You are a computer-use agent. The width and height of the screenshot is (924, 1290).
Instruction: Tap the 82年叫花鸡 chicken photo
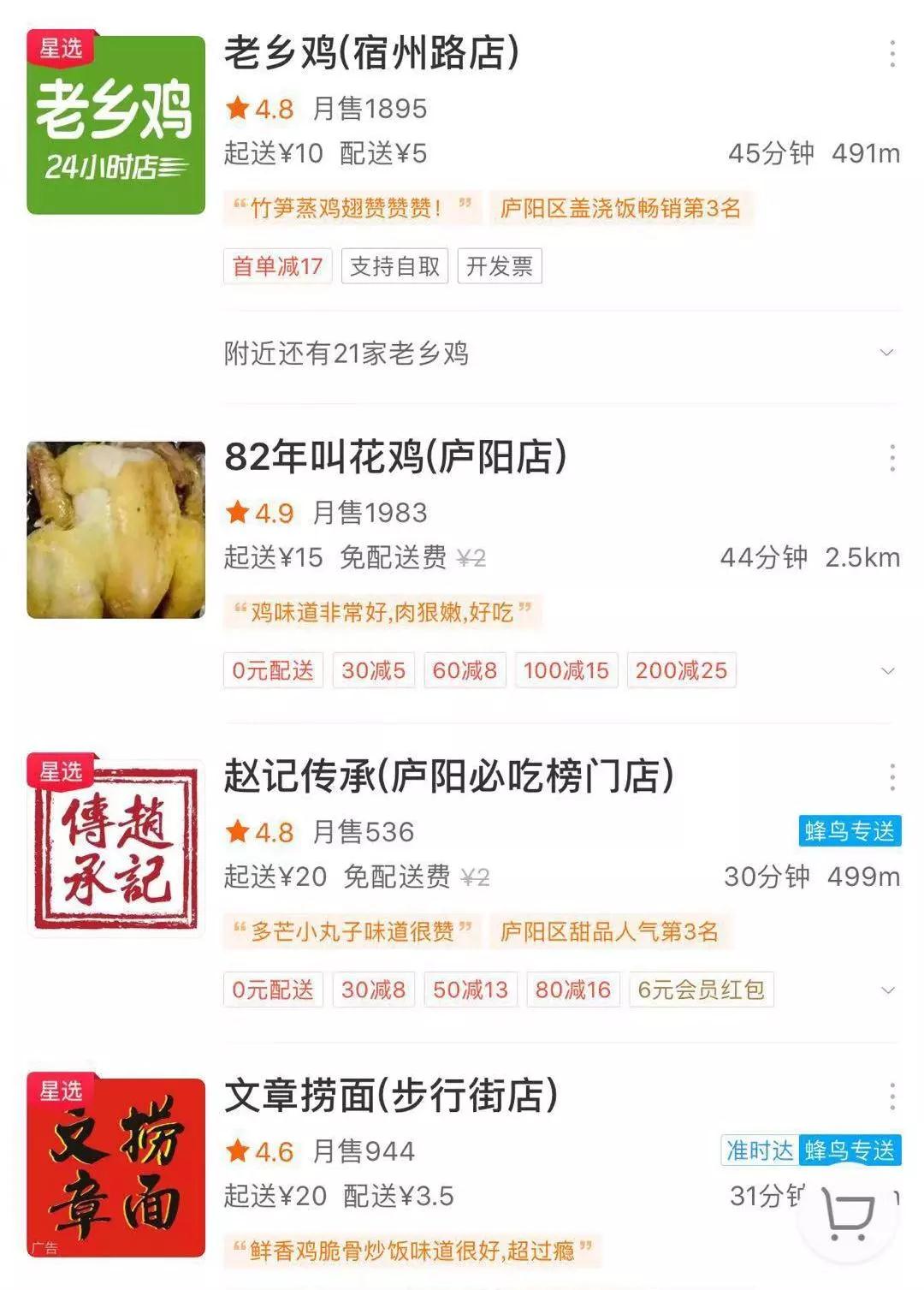(x=115, y=530)
